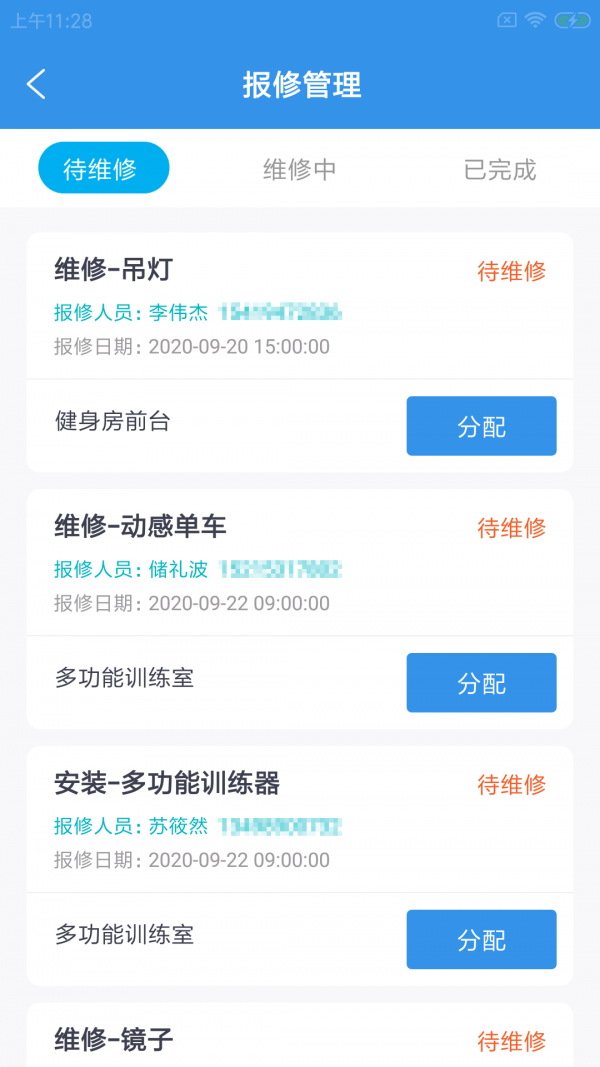Assign the 维修-动感单车 repair via 分配
This screenshot has width=600, height=1067.
tap(481, 683)
